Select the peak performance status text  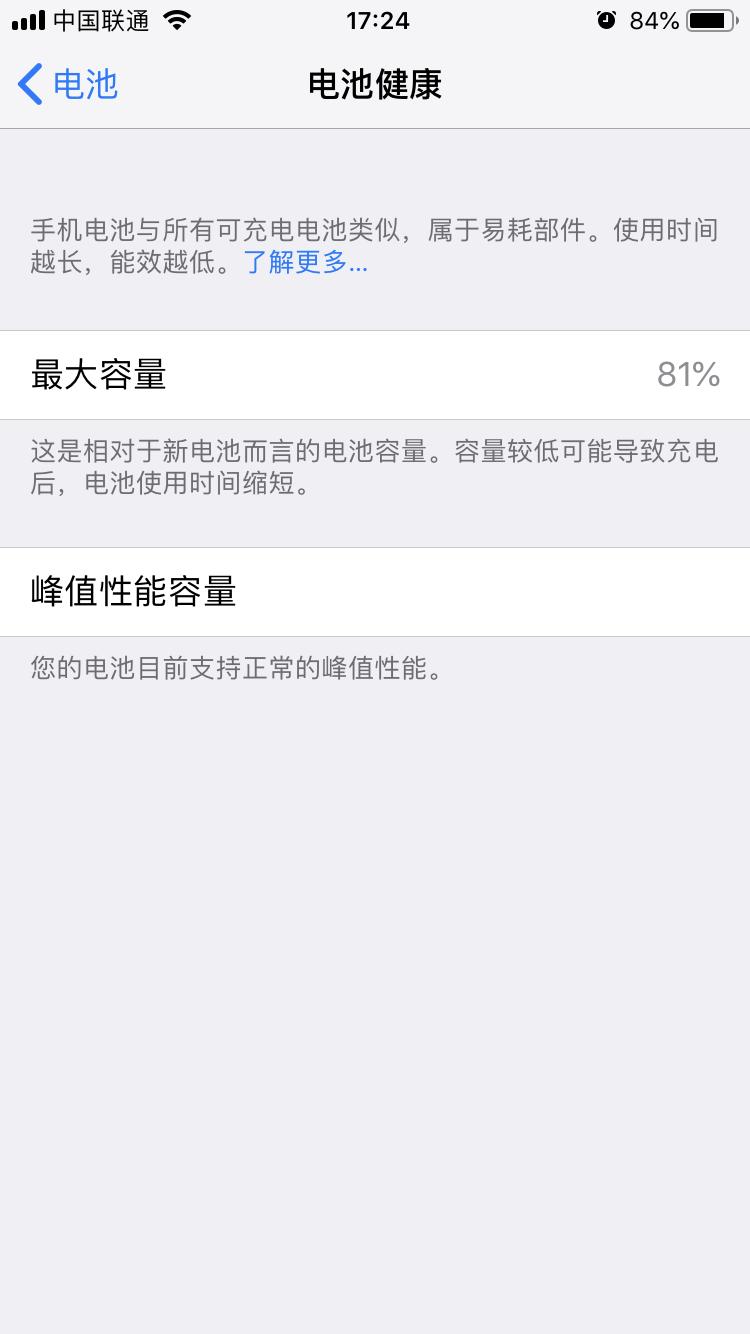[x=238, y=669]
